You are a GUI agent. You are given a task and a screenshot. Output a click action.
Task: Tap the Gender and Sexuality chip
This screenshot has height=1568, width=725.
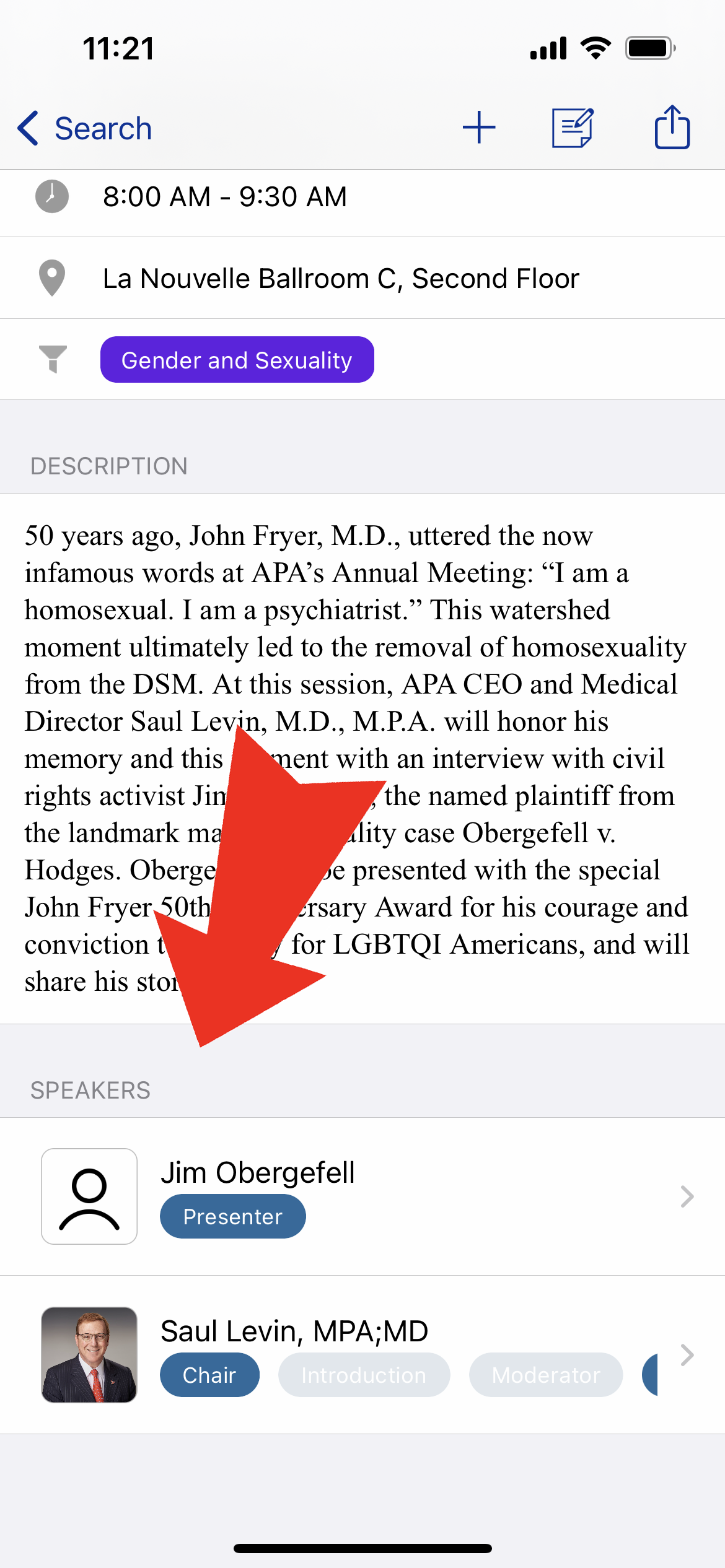[x=237, y=360]
